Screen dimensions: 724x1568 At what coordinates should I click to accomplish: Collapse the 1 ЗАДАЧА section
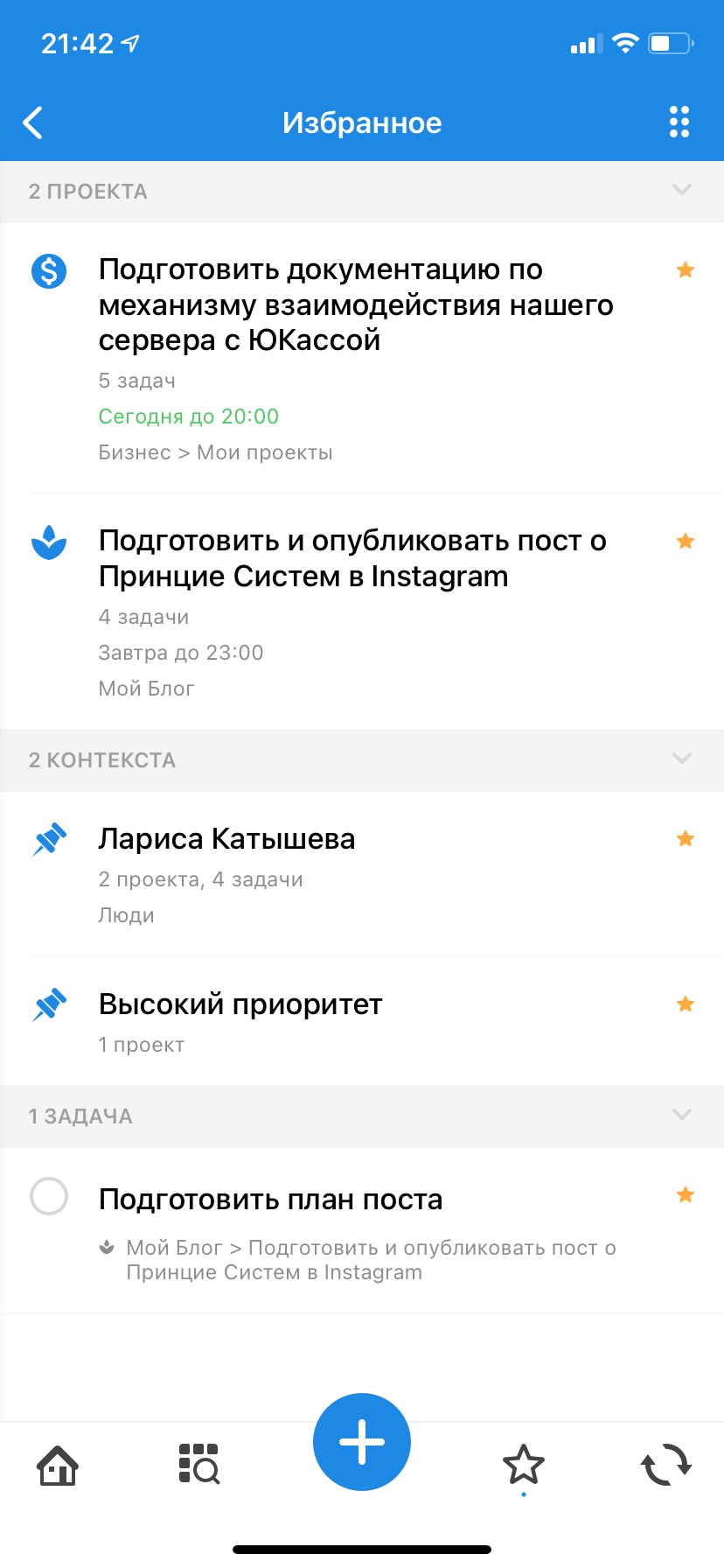pyautogui.click(x=681, y=1115)
